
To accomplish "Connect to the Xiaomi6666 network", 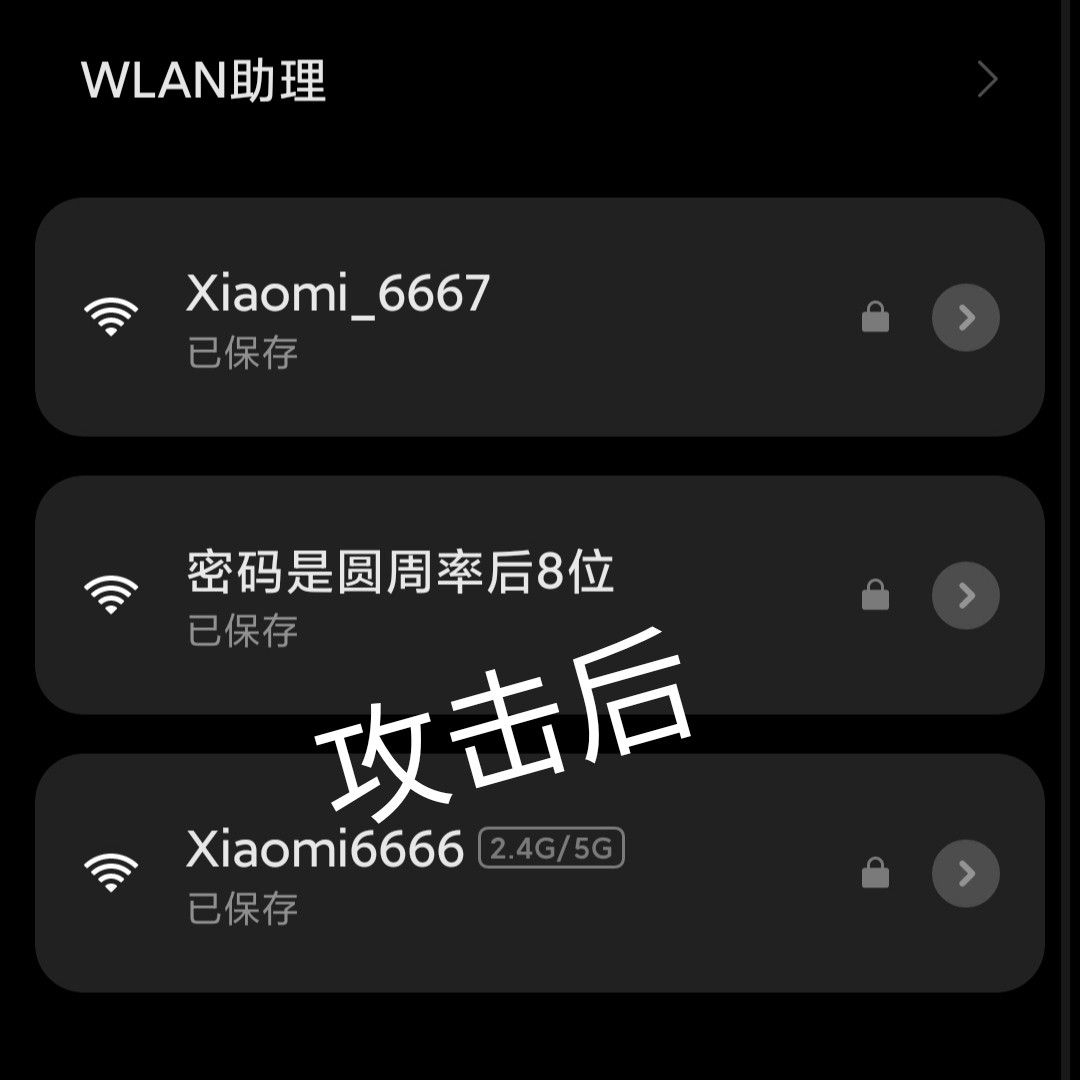I will (539, 873).
